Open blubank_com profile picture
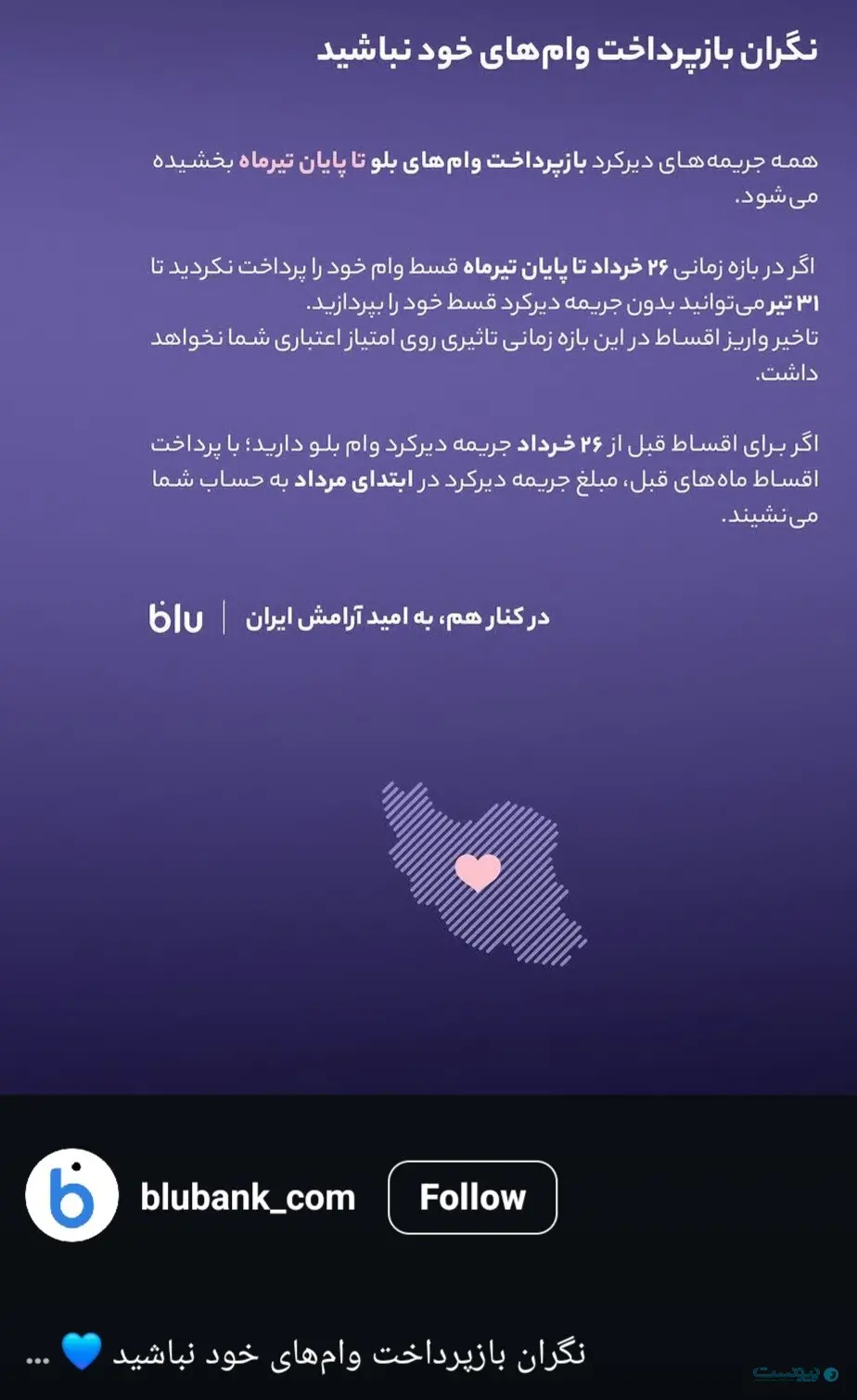 [71, 1195]
